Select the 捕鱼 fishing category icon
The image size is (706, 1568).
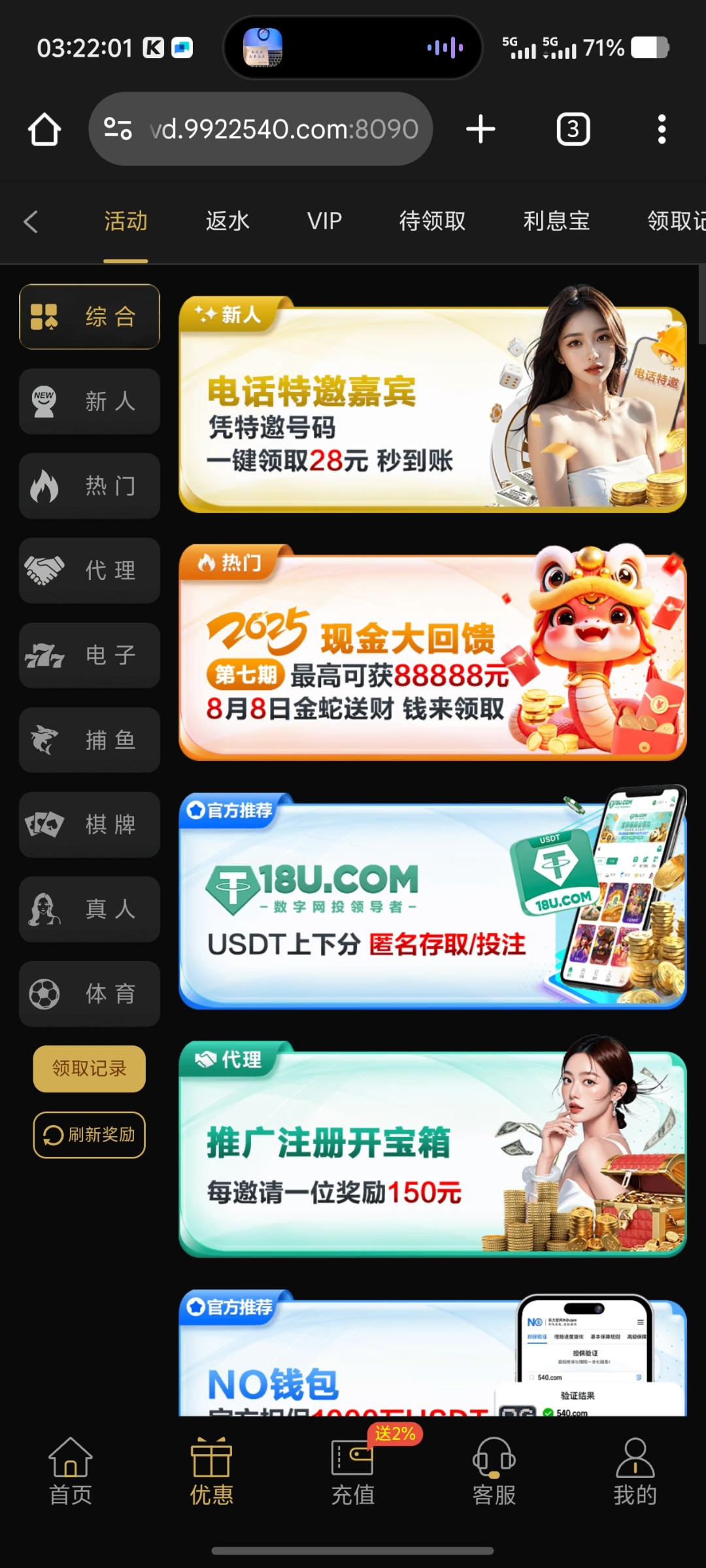point(43,740)
